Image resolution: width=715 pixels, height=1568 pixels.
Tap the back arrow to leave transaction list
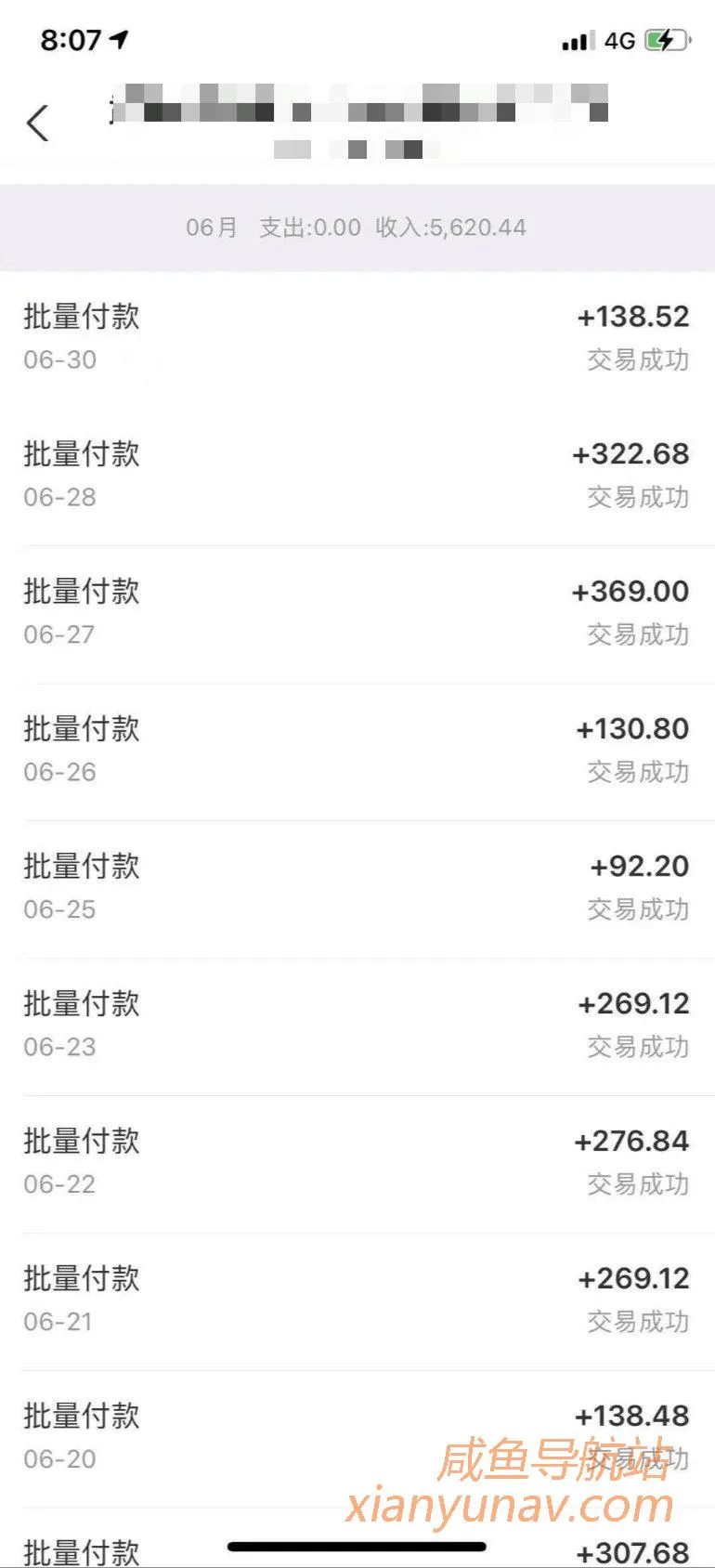click(39, 121)
